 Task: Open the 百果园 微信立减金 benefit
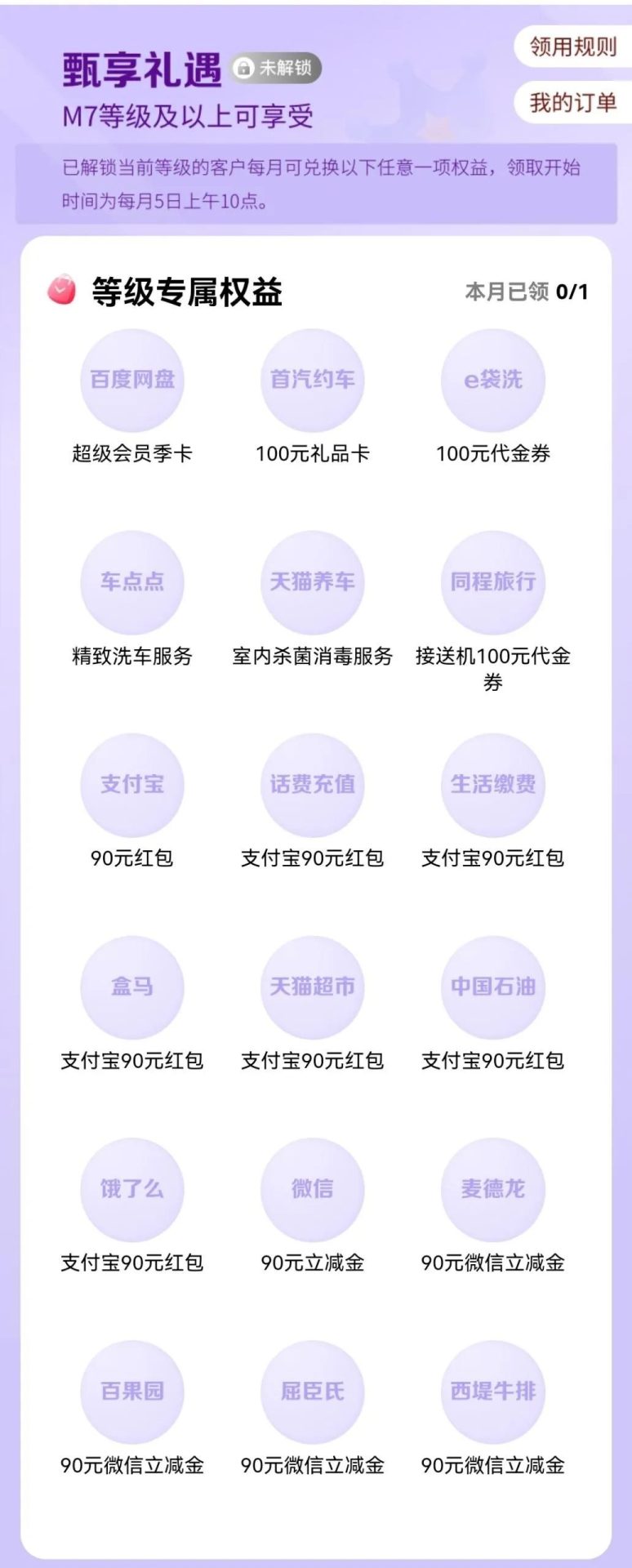coord(132,1392)
